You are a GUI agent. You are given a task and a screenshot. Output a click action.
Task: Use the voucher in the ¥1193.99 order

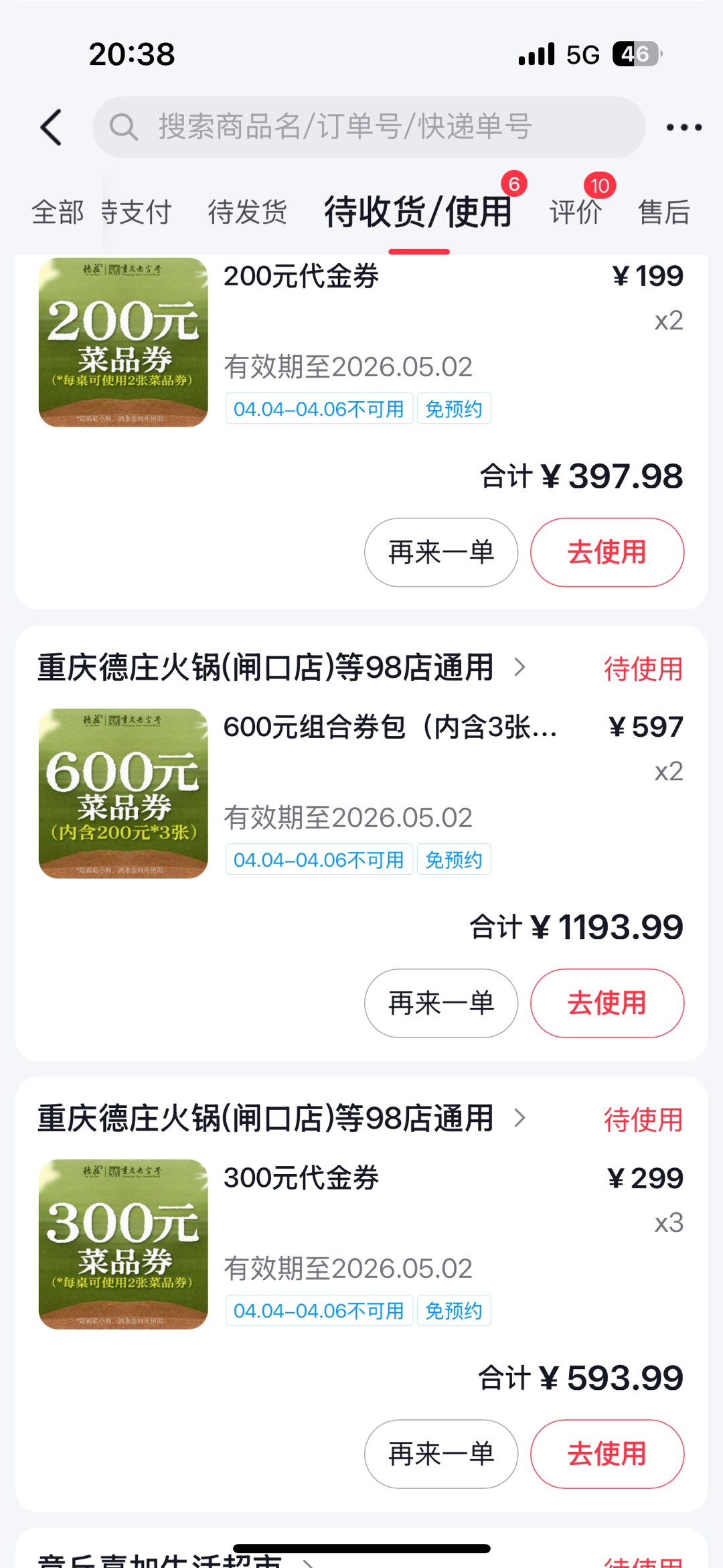pos(607,1003)
